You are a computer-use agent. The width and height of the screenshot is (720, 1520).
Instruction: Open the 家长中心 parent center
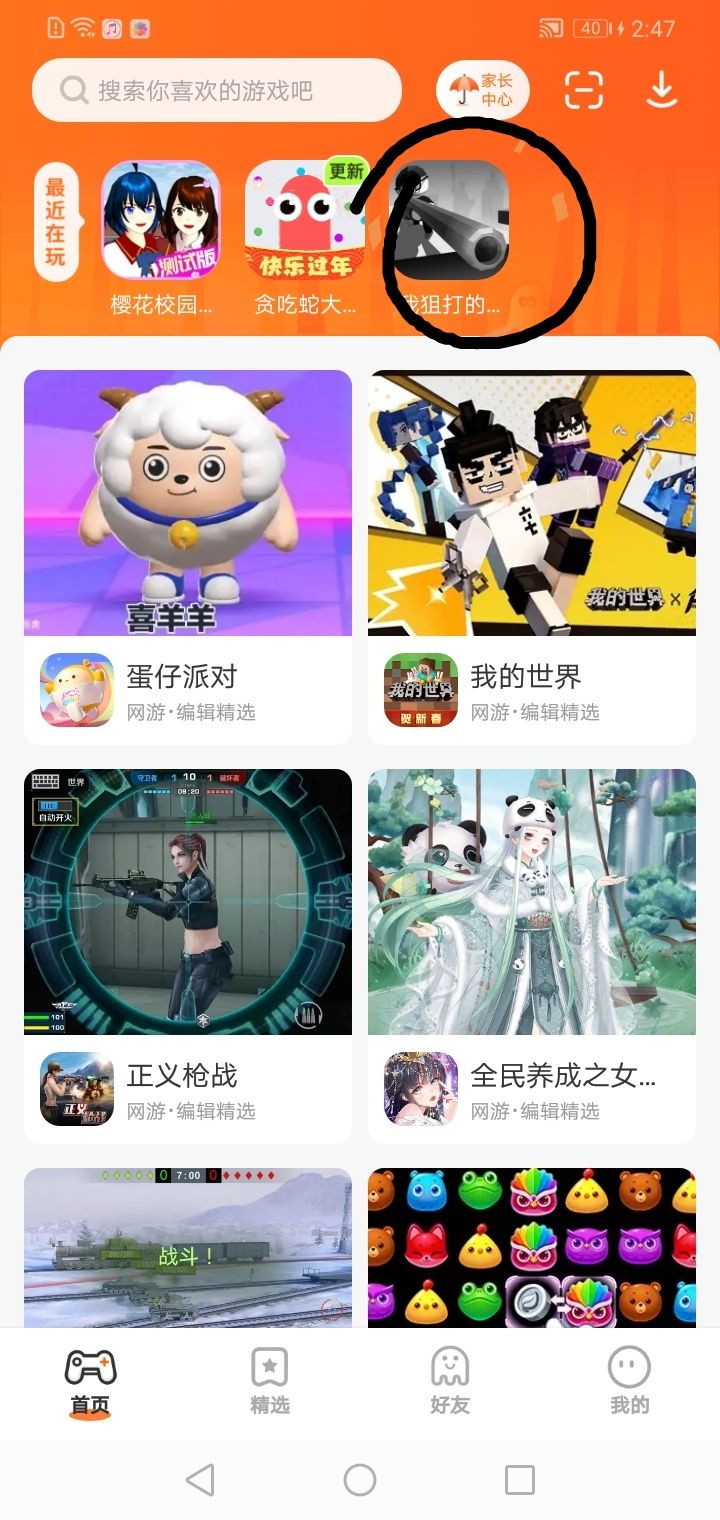pos(482,91)
